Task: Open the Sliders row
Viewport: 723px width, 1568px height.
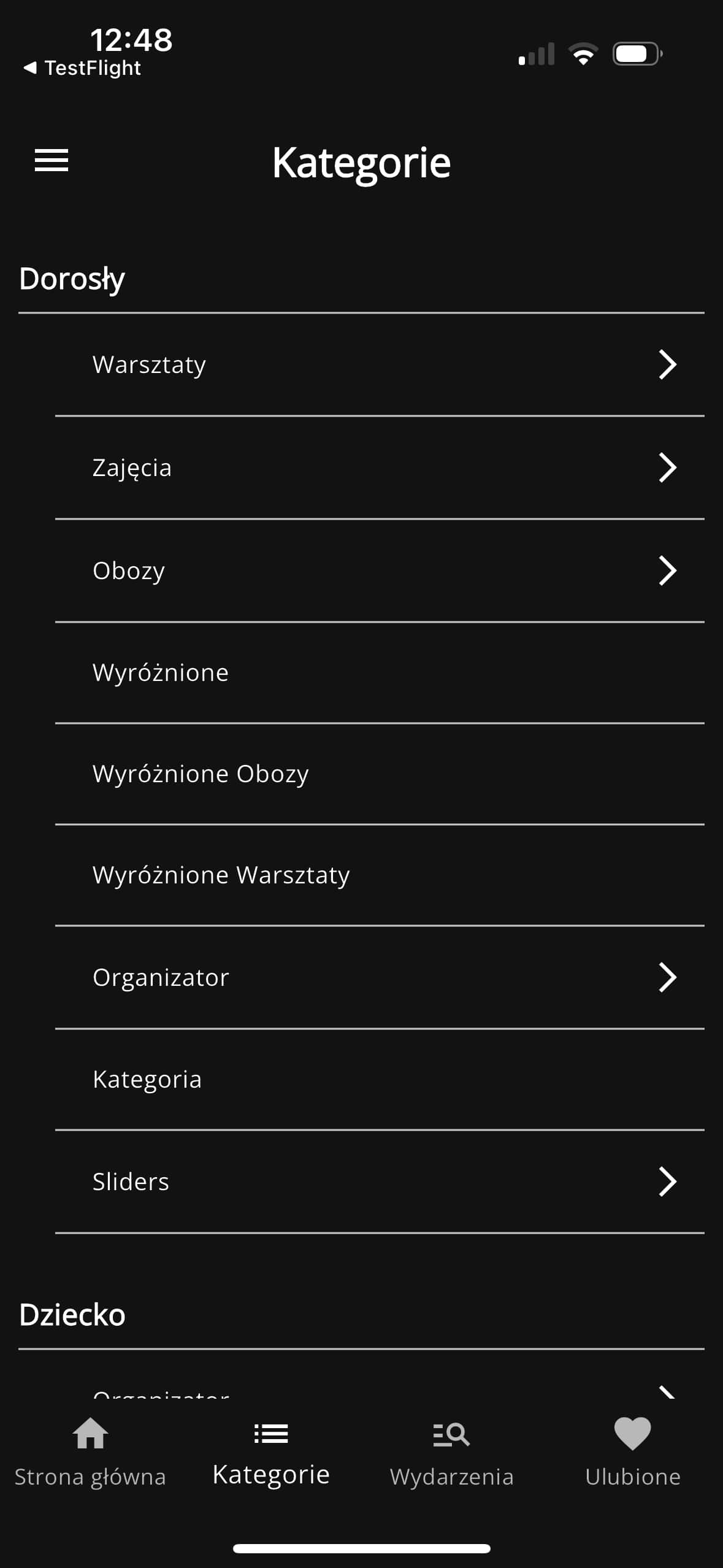Action: [x=380, y=1182]
